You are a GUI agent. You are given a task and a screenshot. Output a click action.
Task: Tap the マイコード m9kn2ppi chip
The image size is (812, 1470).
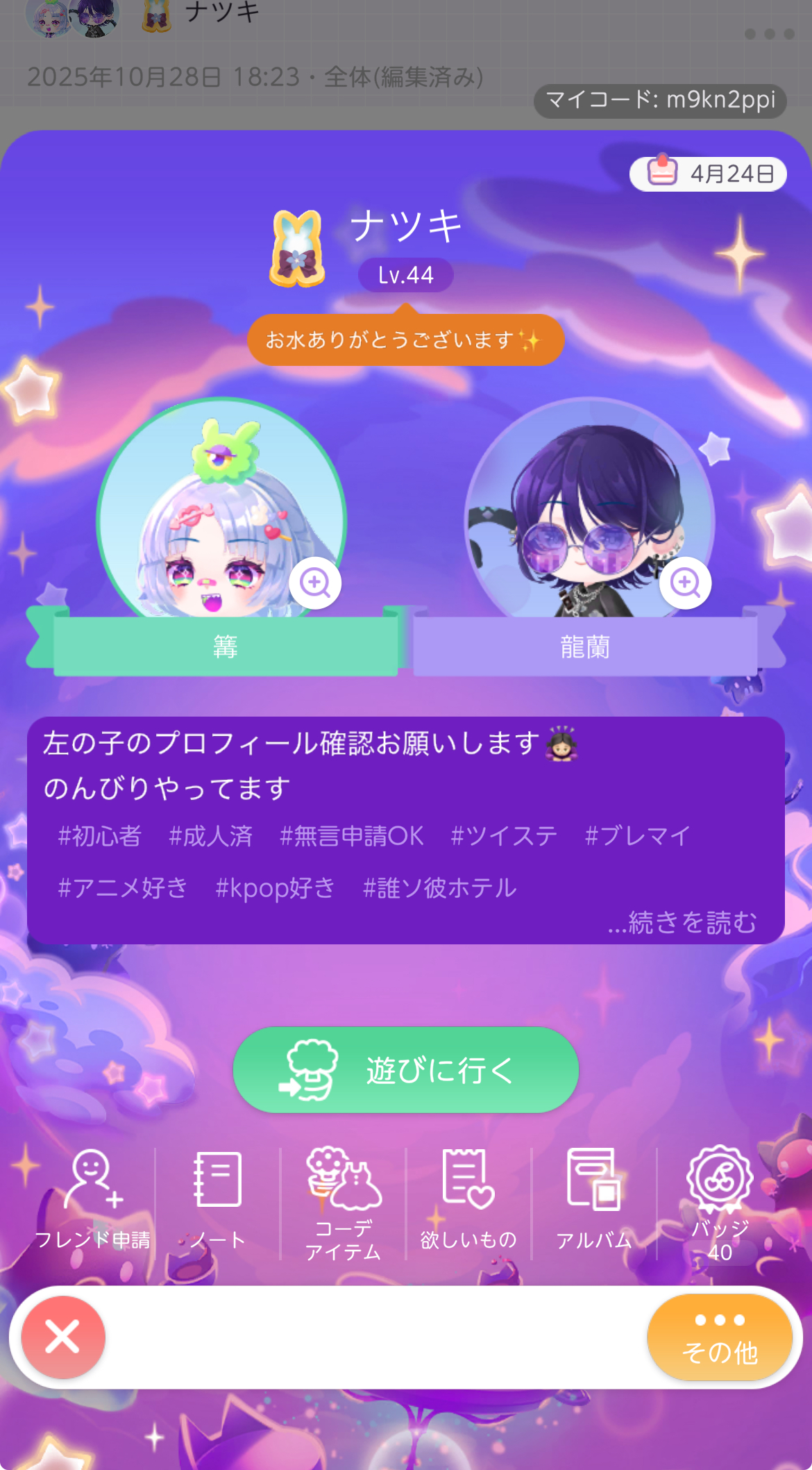tap(660, 101)
